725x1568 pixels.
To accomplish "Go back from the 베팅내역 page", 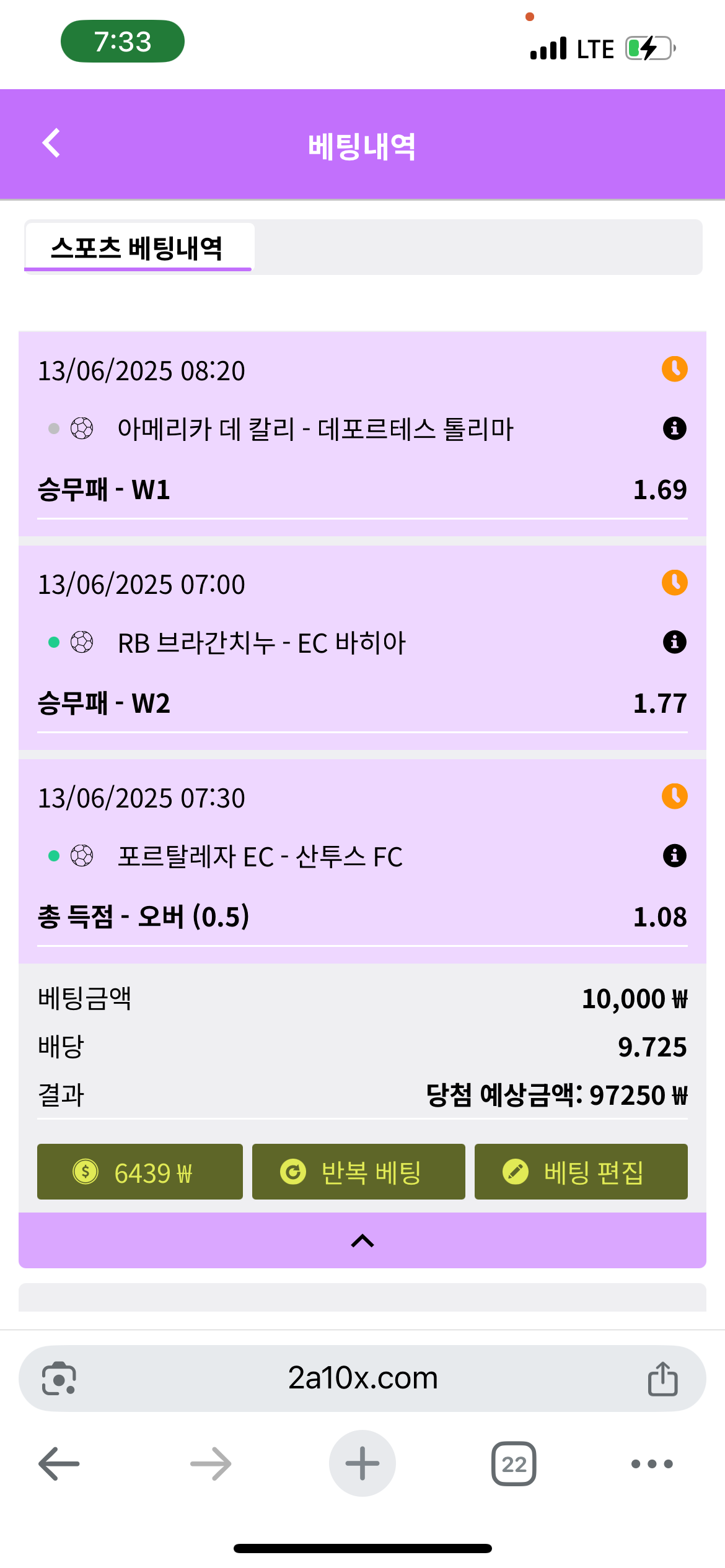I will click(x=51, y=144).
